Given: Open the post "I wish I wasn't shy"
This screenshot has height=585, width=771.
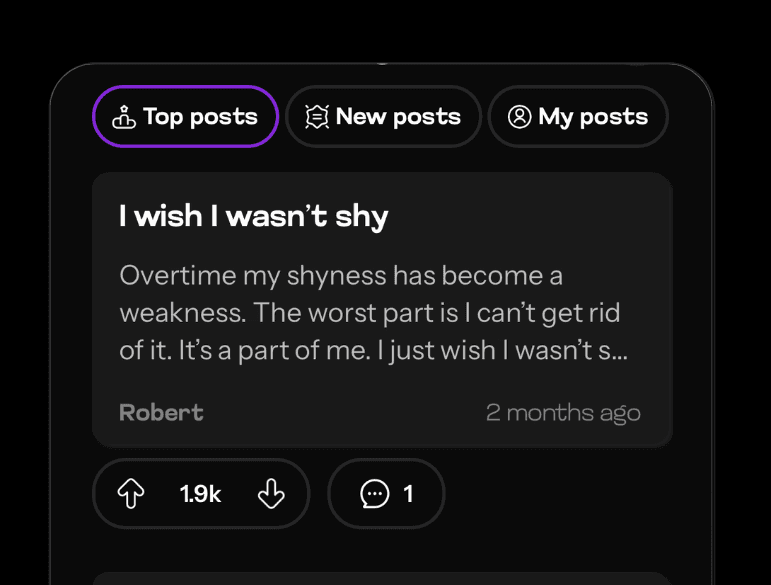Looking at the screenshot, I should [x=382, y=308].
